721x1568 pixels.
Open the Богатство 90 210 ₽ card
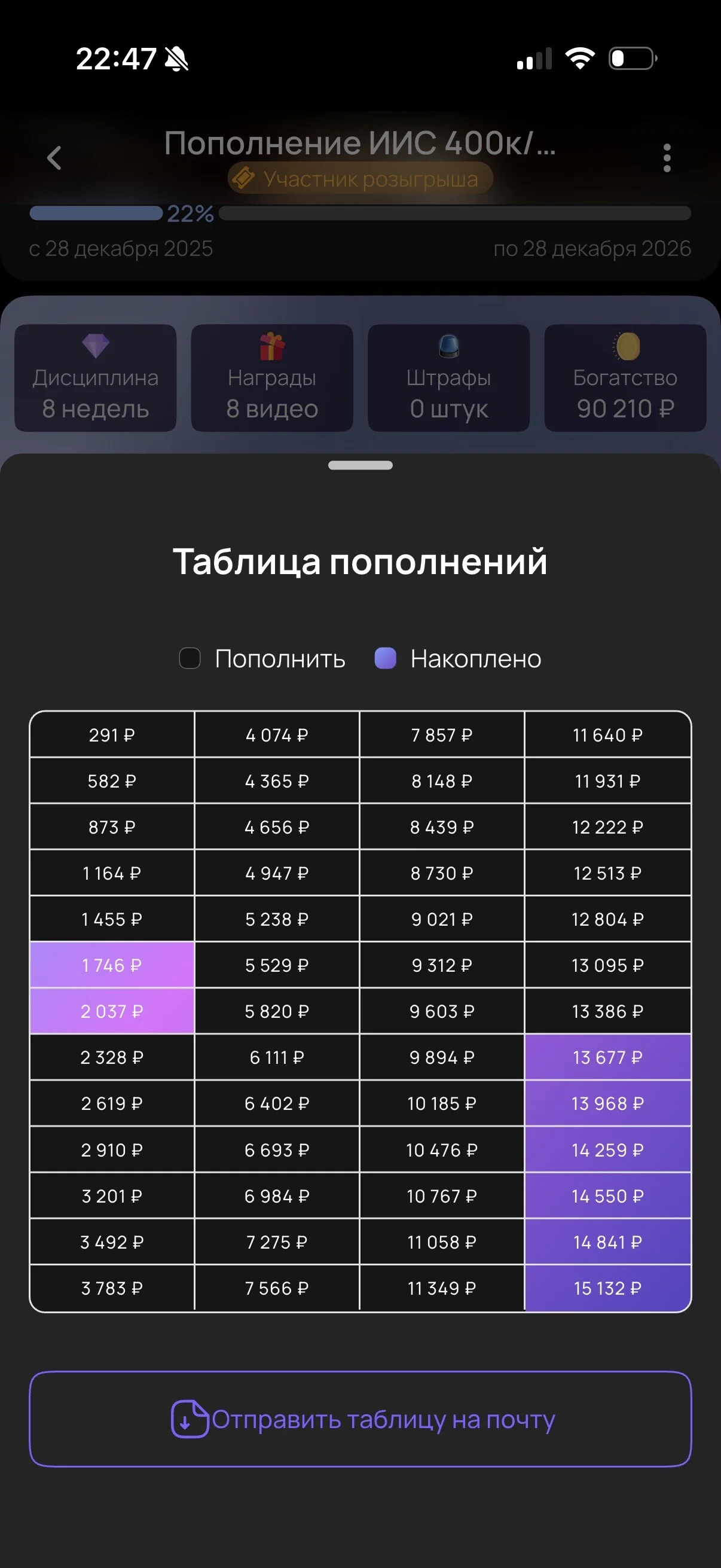point(625,378)
